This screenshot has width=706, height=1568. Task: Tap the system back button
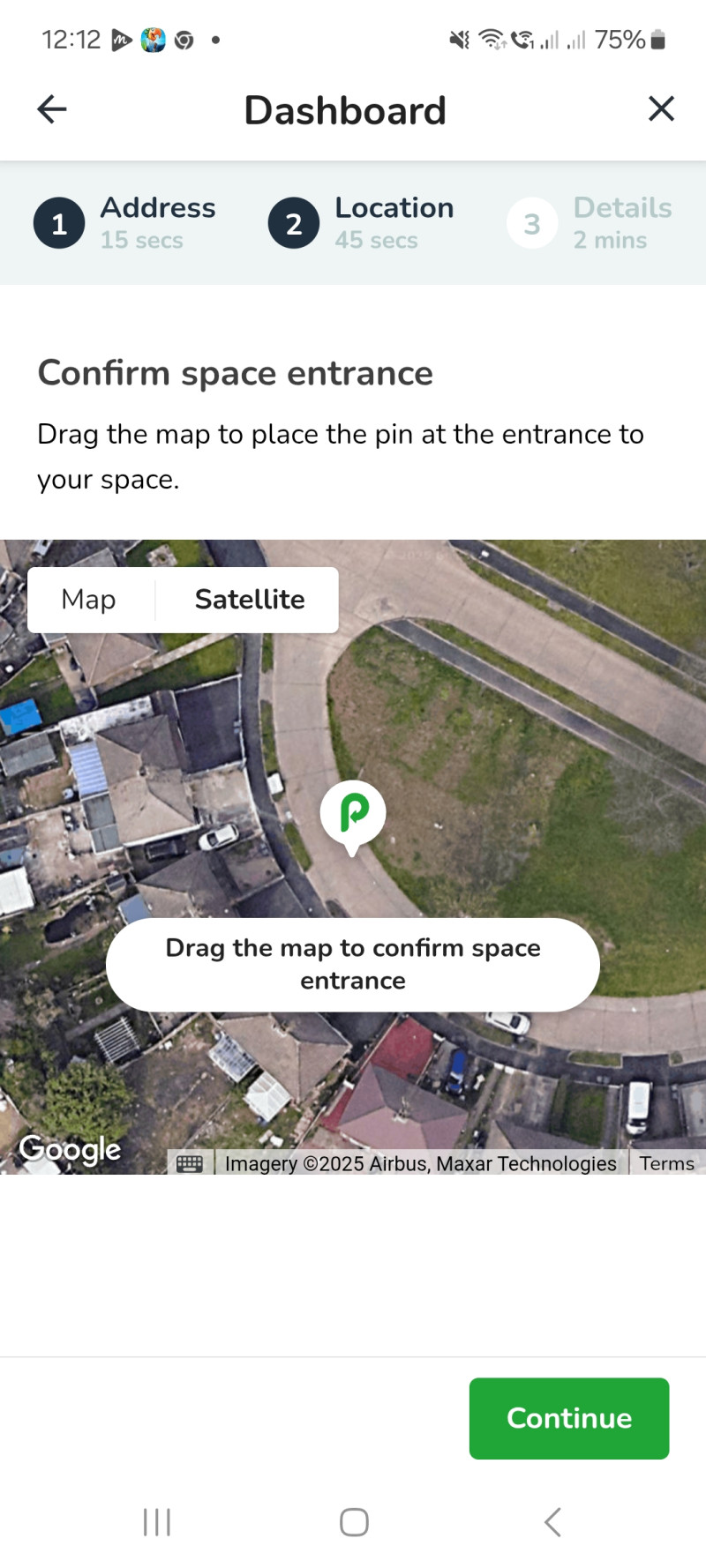coord(552,1522)
